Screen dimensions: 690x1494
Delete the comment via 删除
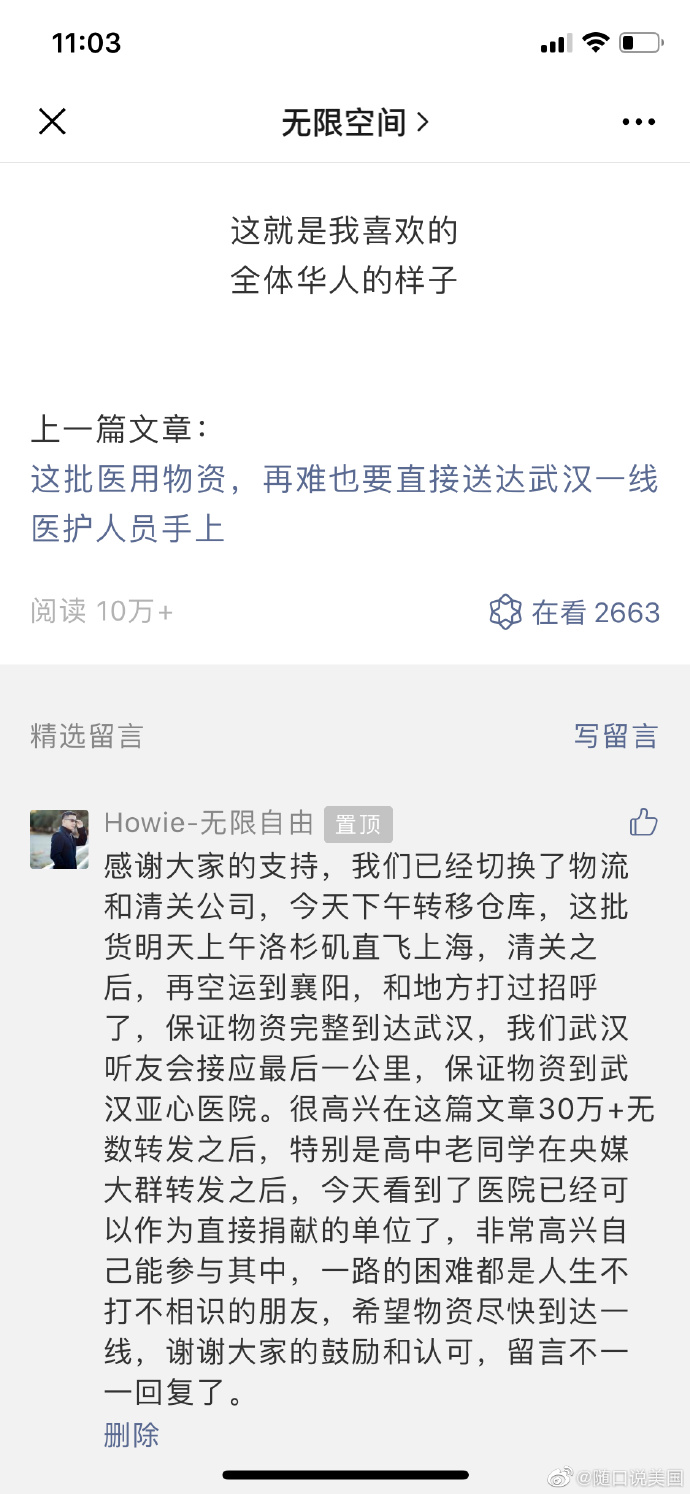(x=131, y=1435)
